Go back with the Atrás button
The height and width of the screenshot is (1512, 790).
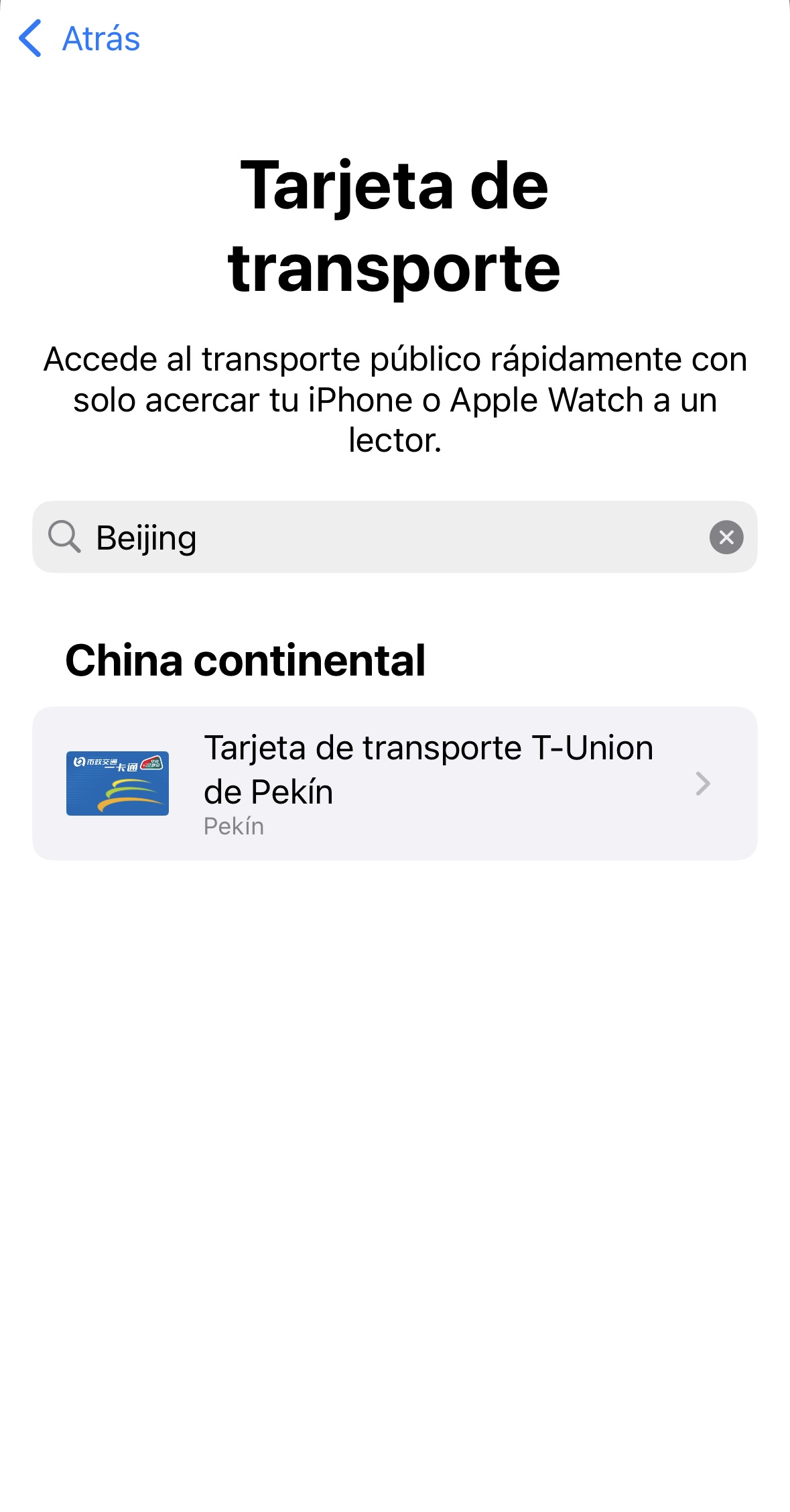(x=79, y=38)
